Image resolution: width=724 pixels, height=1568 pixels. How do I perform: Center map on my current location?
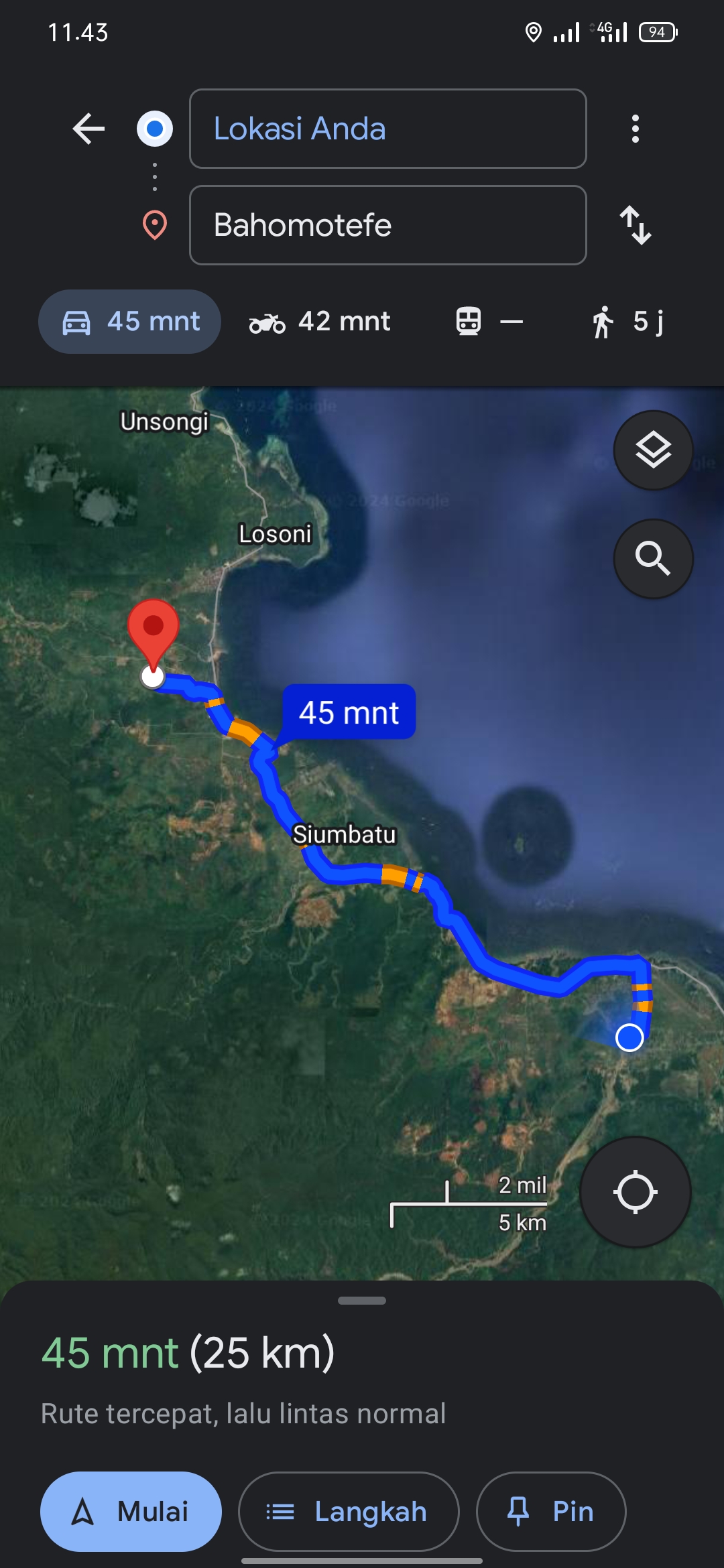point(635,1192)
